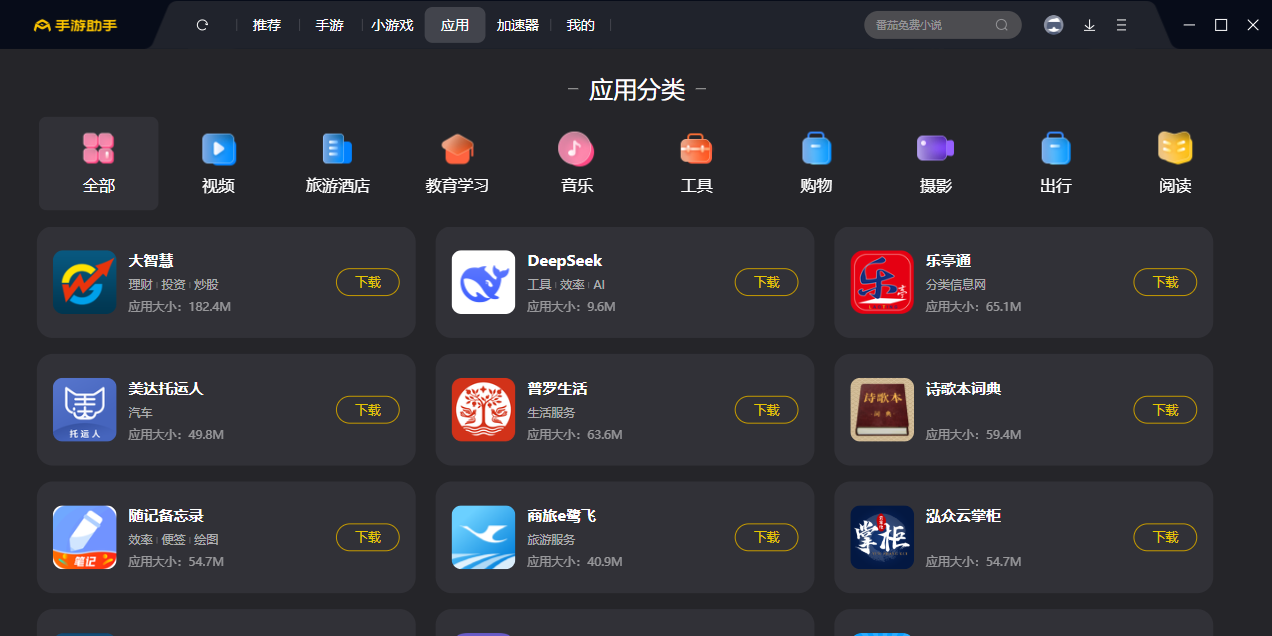Select the 视频 category

pos(218,164)
